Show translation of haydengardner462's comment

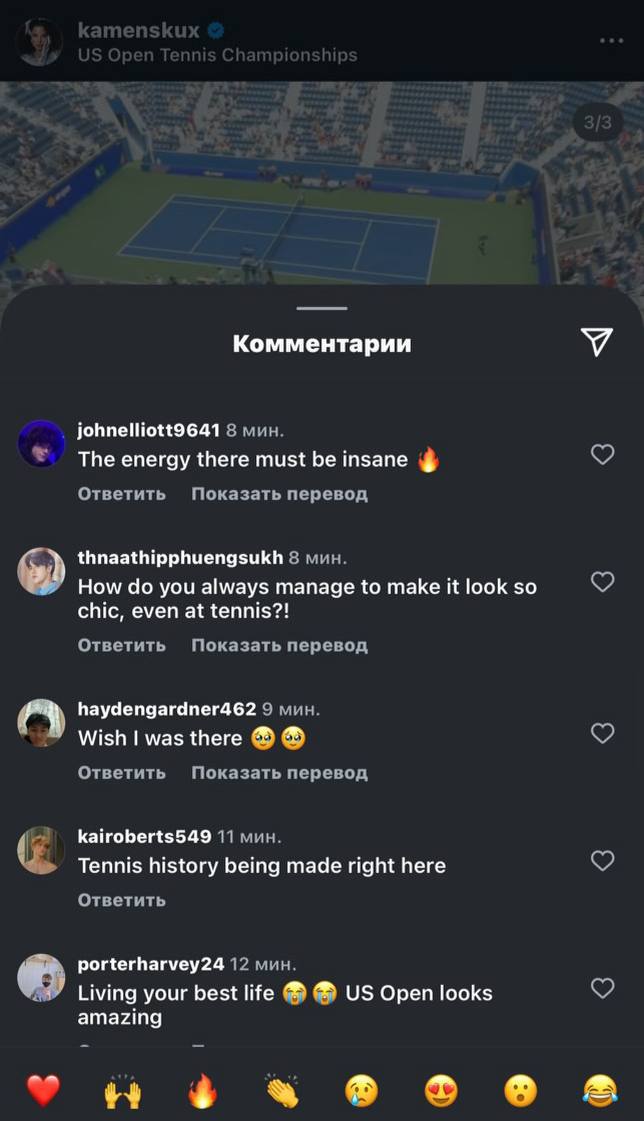click(x=279, y=773)
